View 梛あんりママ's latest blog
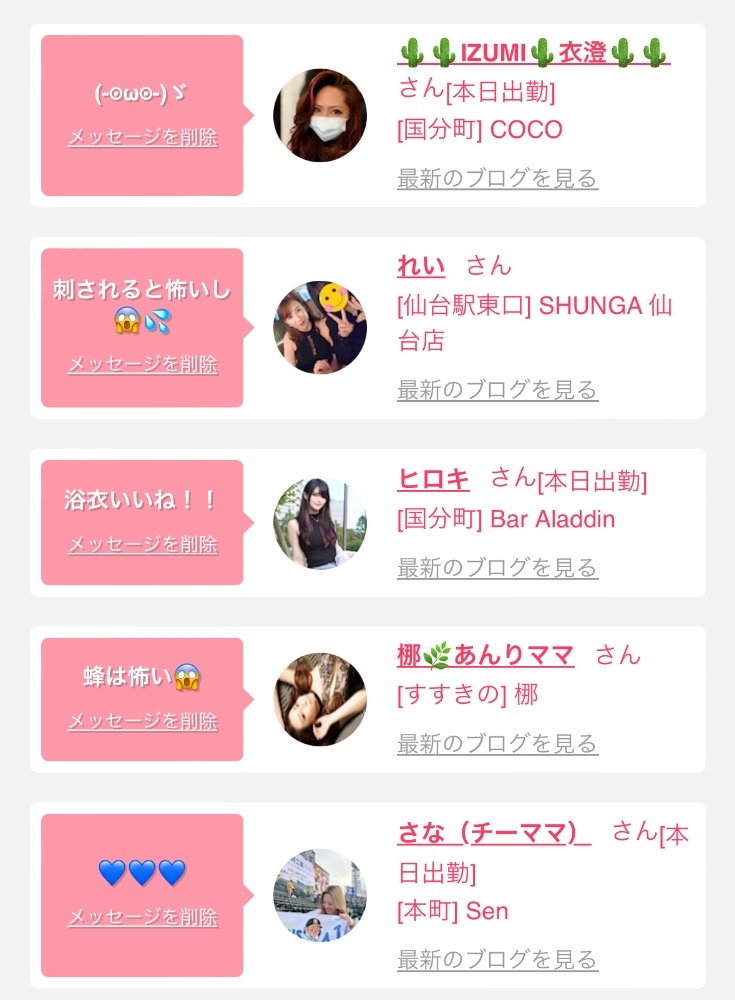Screen dimensions: 735x1000 click(x=497, y=744)
